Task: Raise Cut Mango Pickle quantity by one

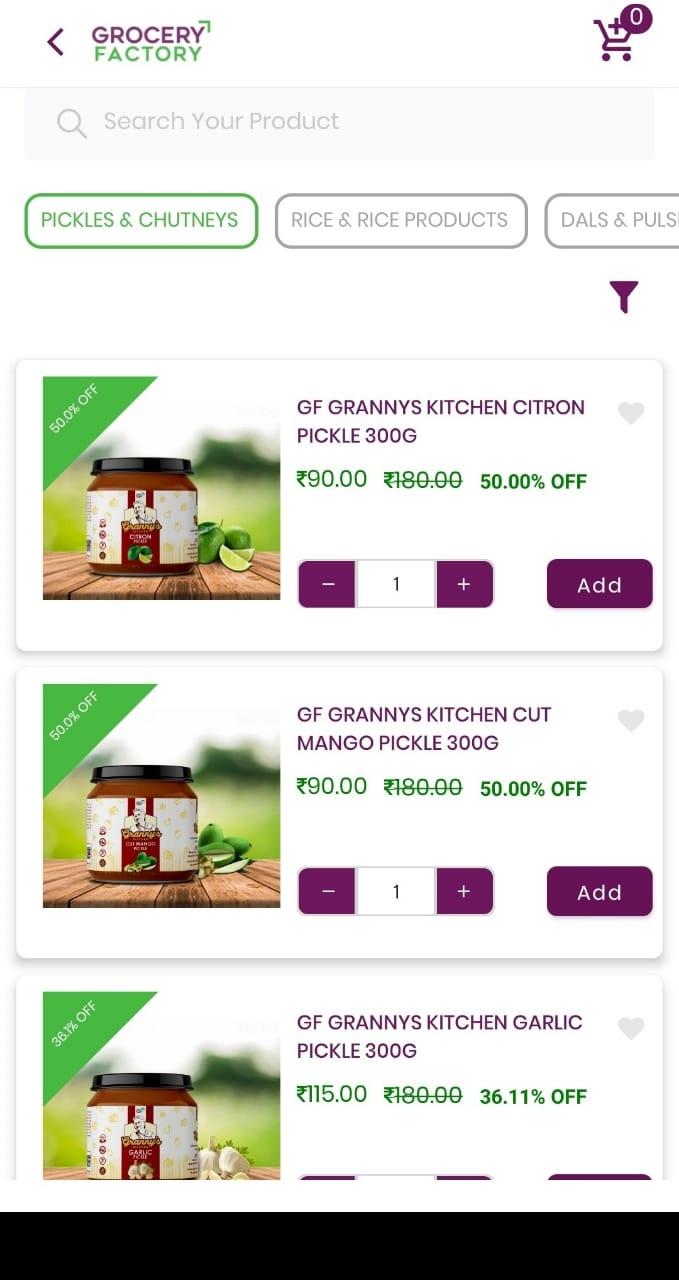Action: [x=464, y=891]
